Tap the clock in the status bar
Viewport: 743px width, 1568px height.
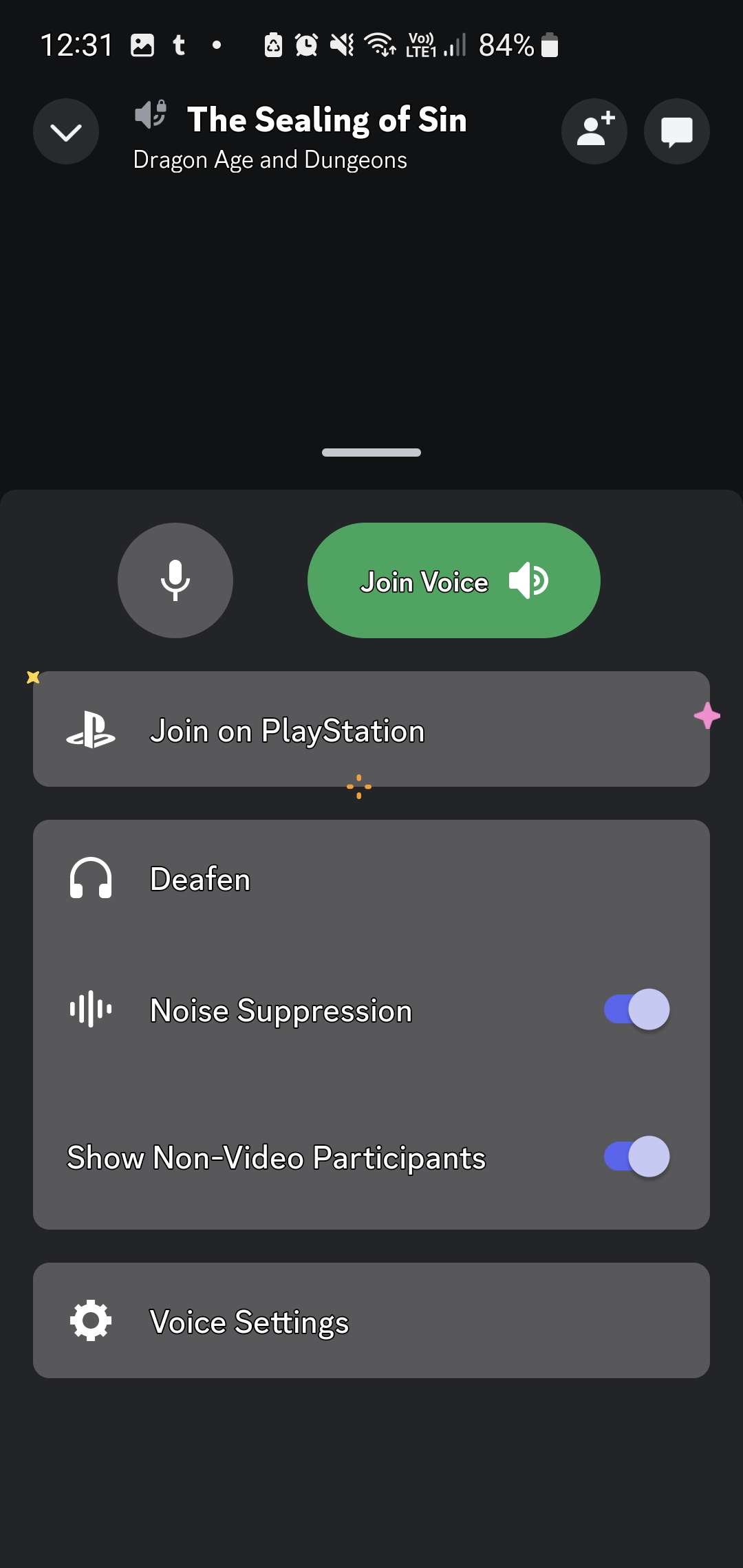click(76, 44)
